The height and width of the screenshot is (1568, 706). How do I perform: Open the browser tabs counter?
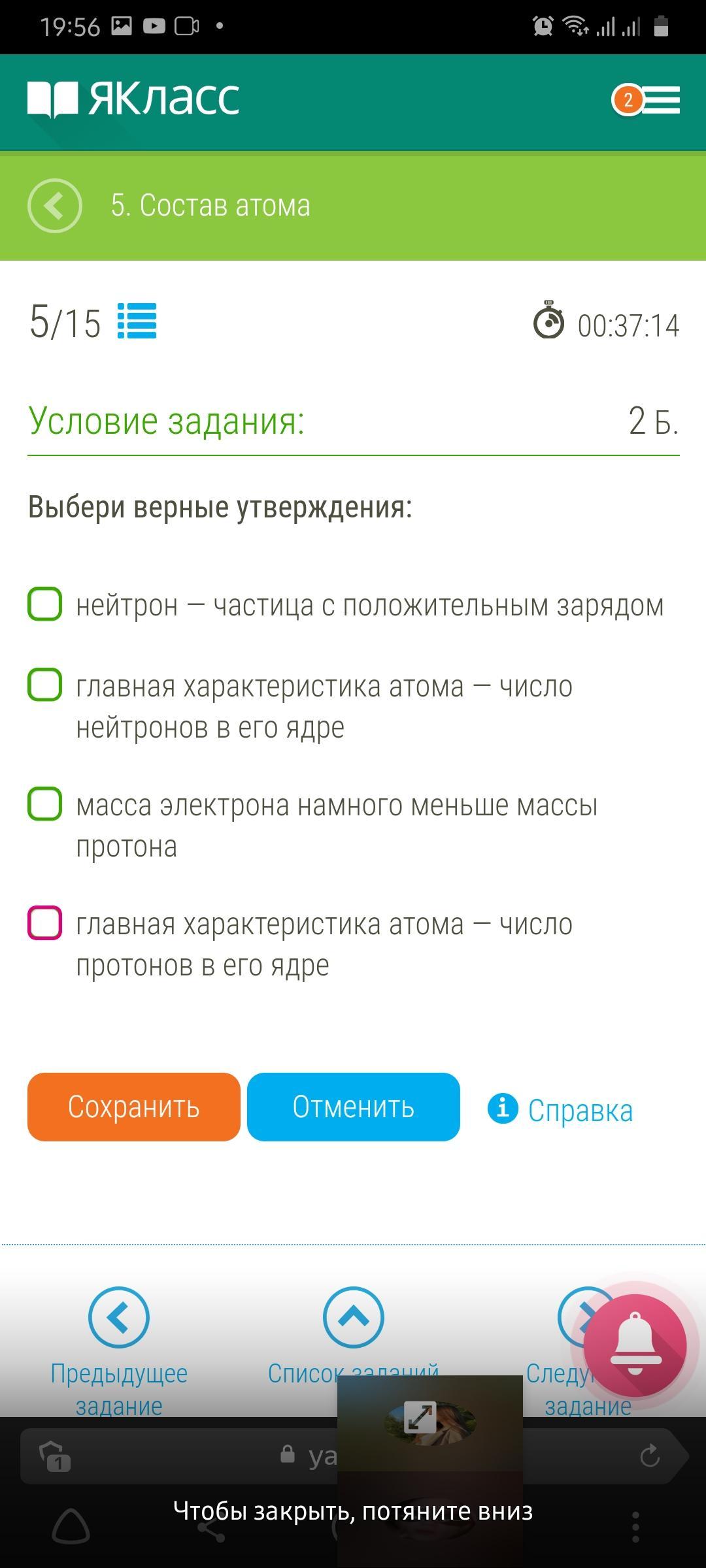coord(55,1456)
